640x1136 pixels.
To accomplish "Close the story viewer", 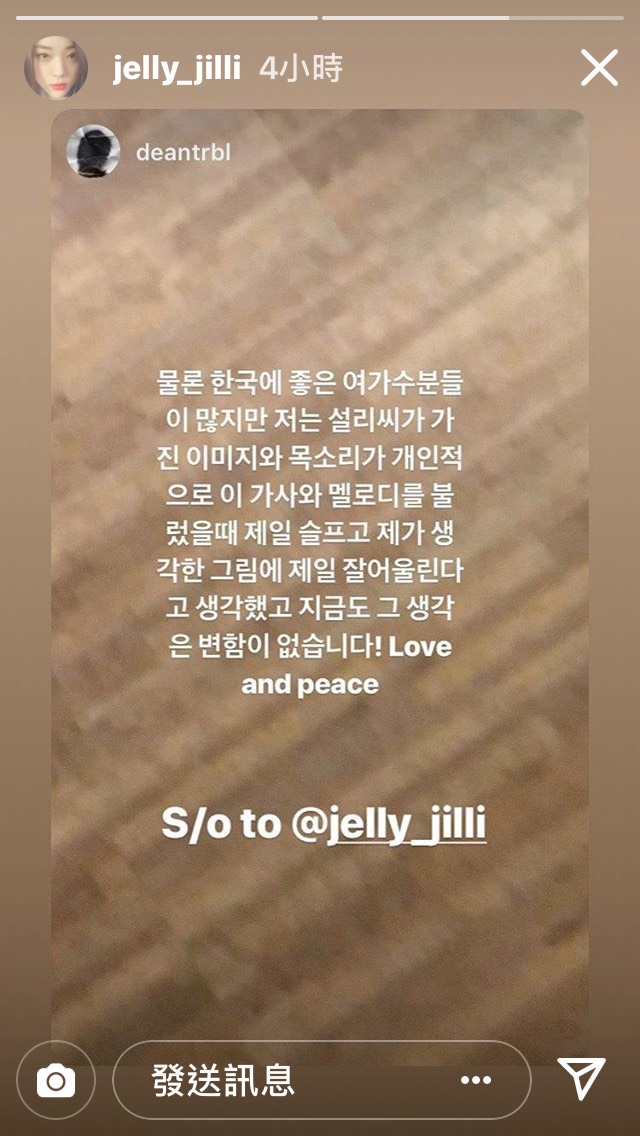I will pos(599,68).
